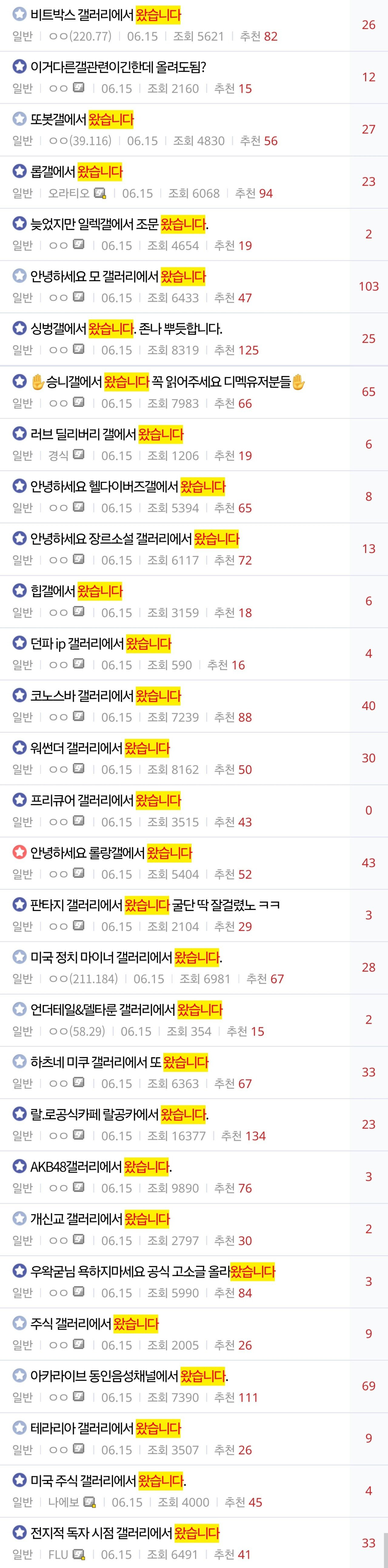This screenshot has height=1568, width=388.
Task: Open the post '늦었지만 일렉갤에서 조문 왔습니다'
Action: pyautogui.click(x=119, y=225)
